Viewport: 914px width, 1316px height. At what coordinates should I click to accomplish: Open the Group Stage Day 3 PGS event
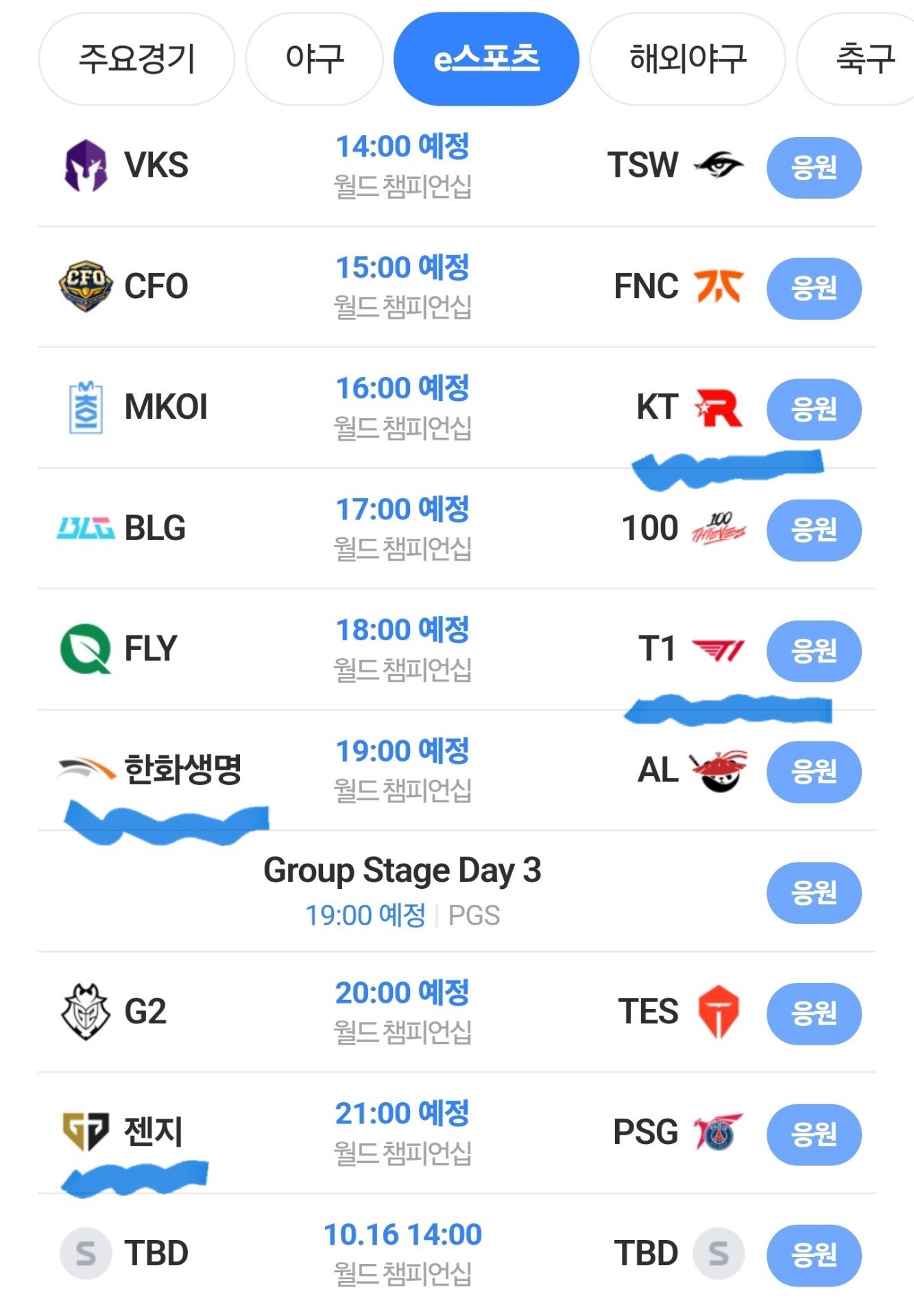click(402, 891)
